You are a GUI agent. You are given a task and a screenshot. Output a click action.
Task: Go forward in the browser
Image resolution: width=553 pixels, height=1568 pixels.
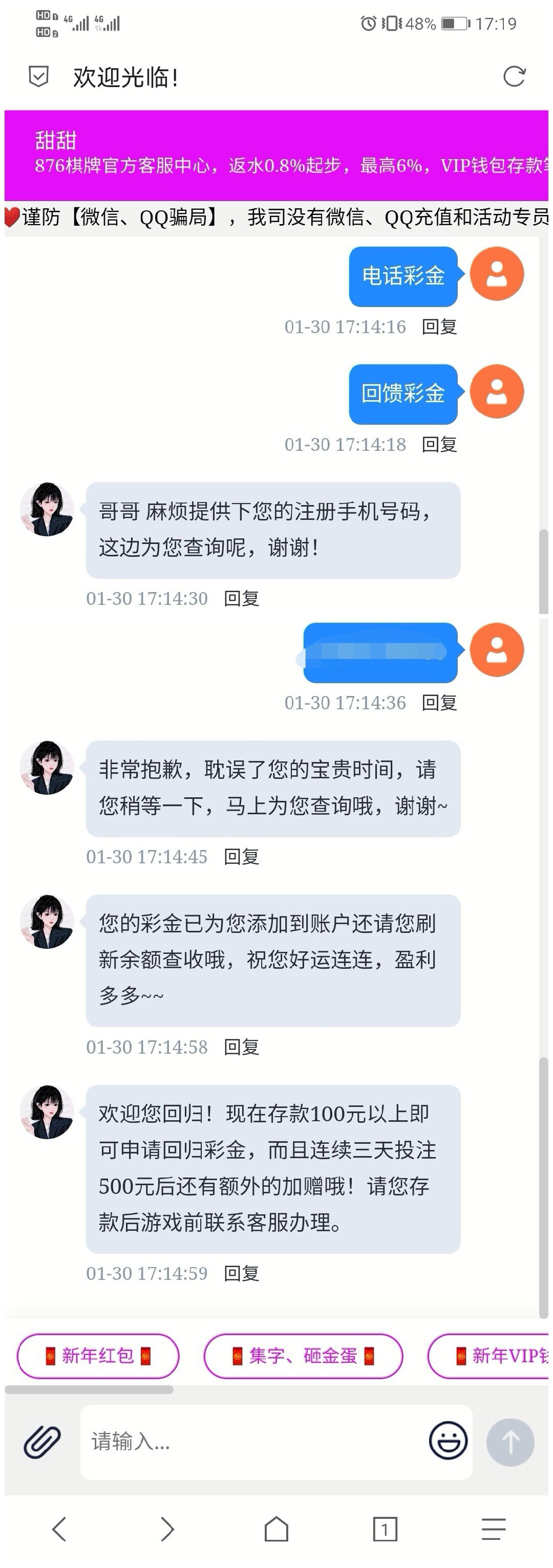[x=167, y=1529]
